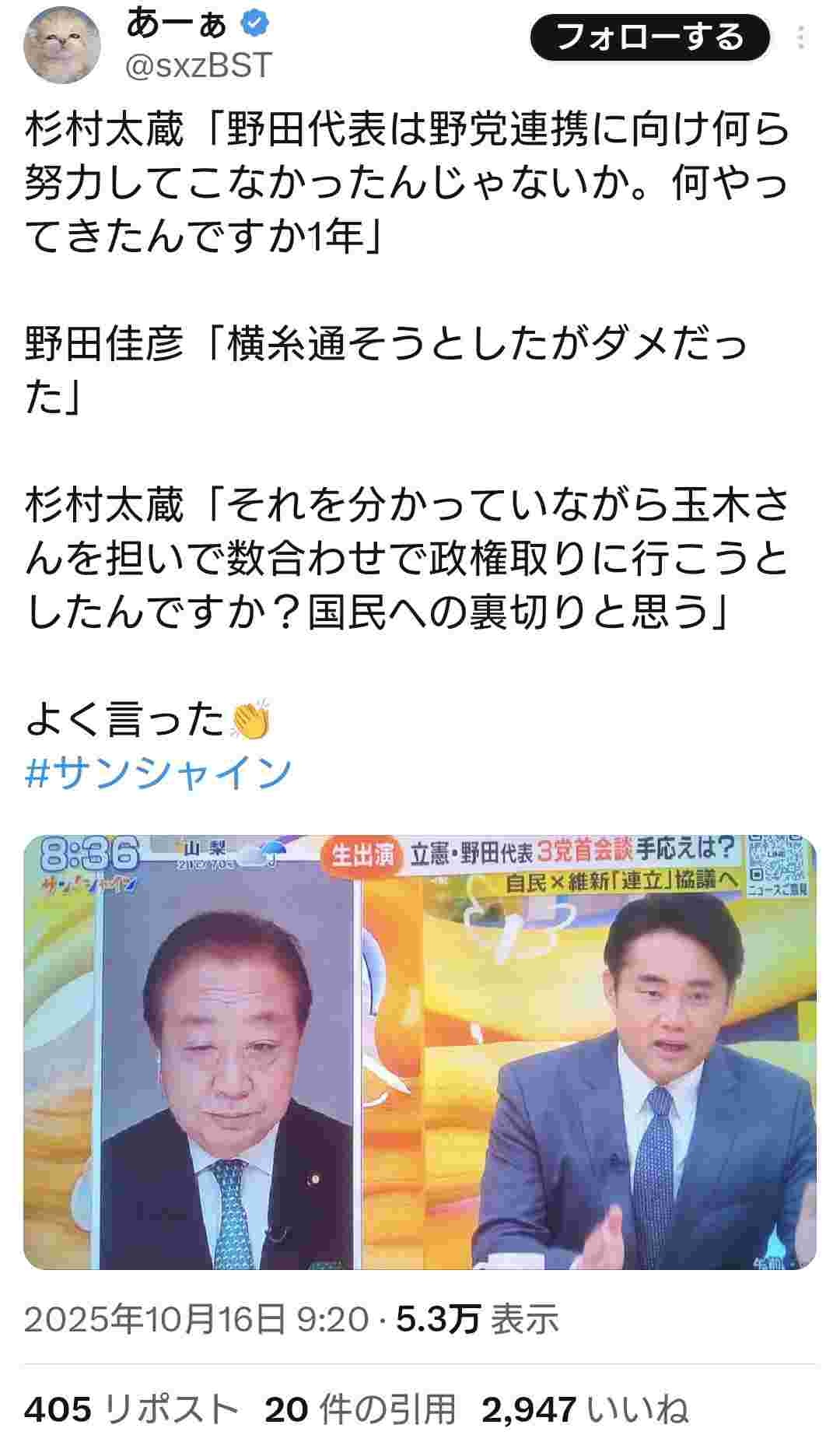This screenshot has width=840, height=1442.
Task: Open the 20 件の引用 quotes list
Action: click(x=360, y=1409)
